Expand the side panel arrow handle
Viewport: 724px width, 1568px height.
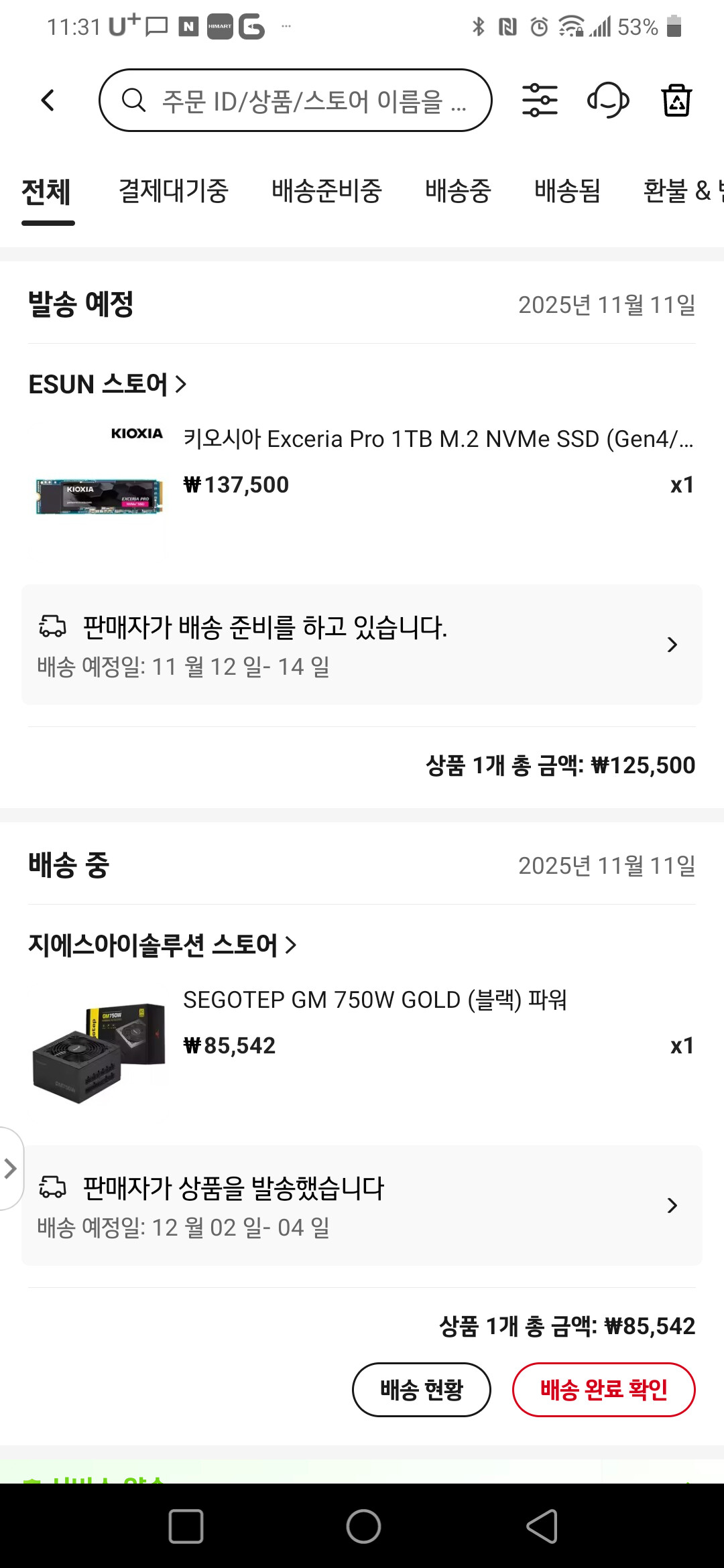pos(10,1169)
